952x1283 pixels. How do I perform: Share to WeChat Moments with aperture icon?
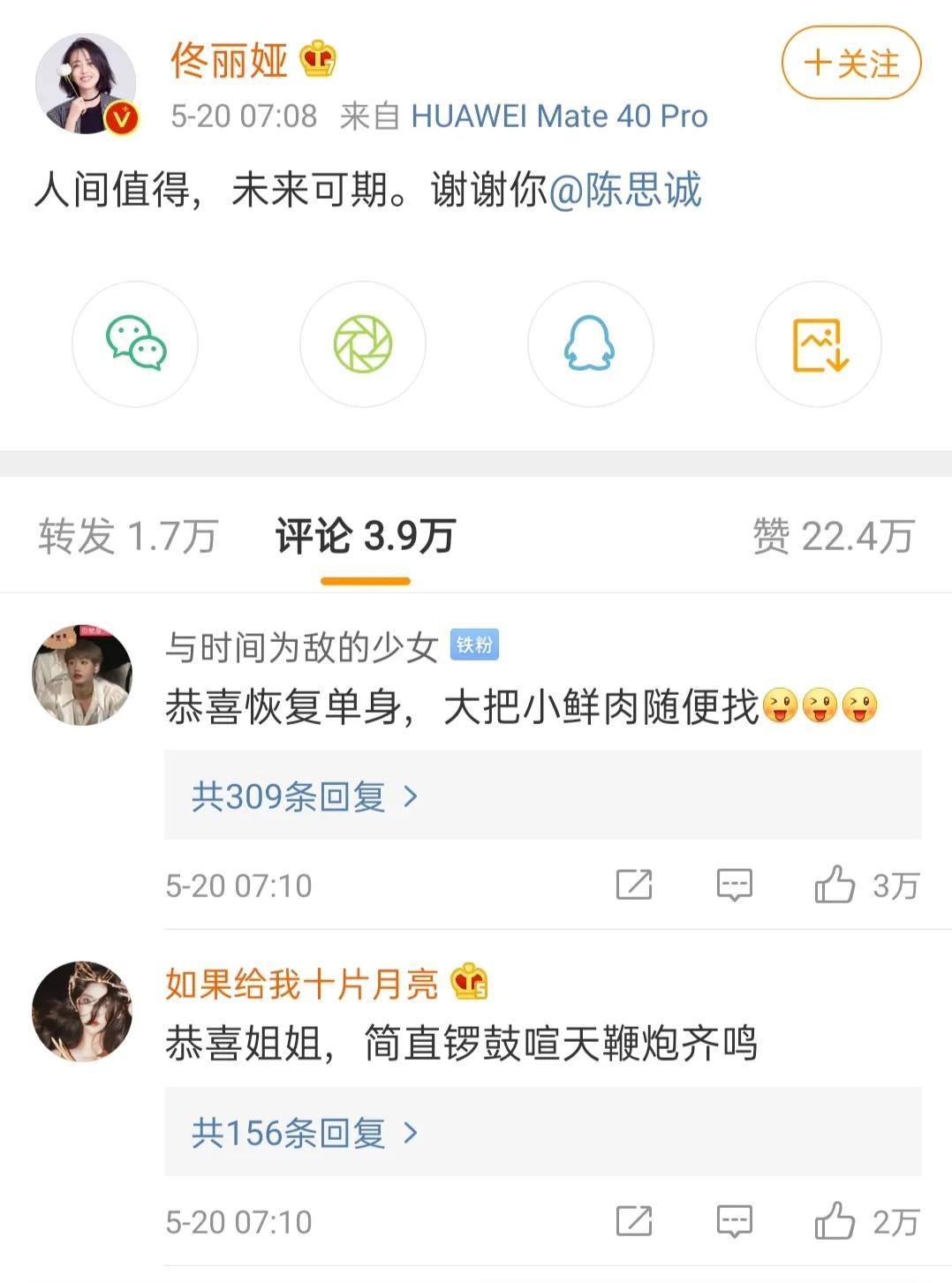[x=363, y=346]
